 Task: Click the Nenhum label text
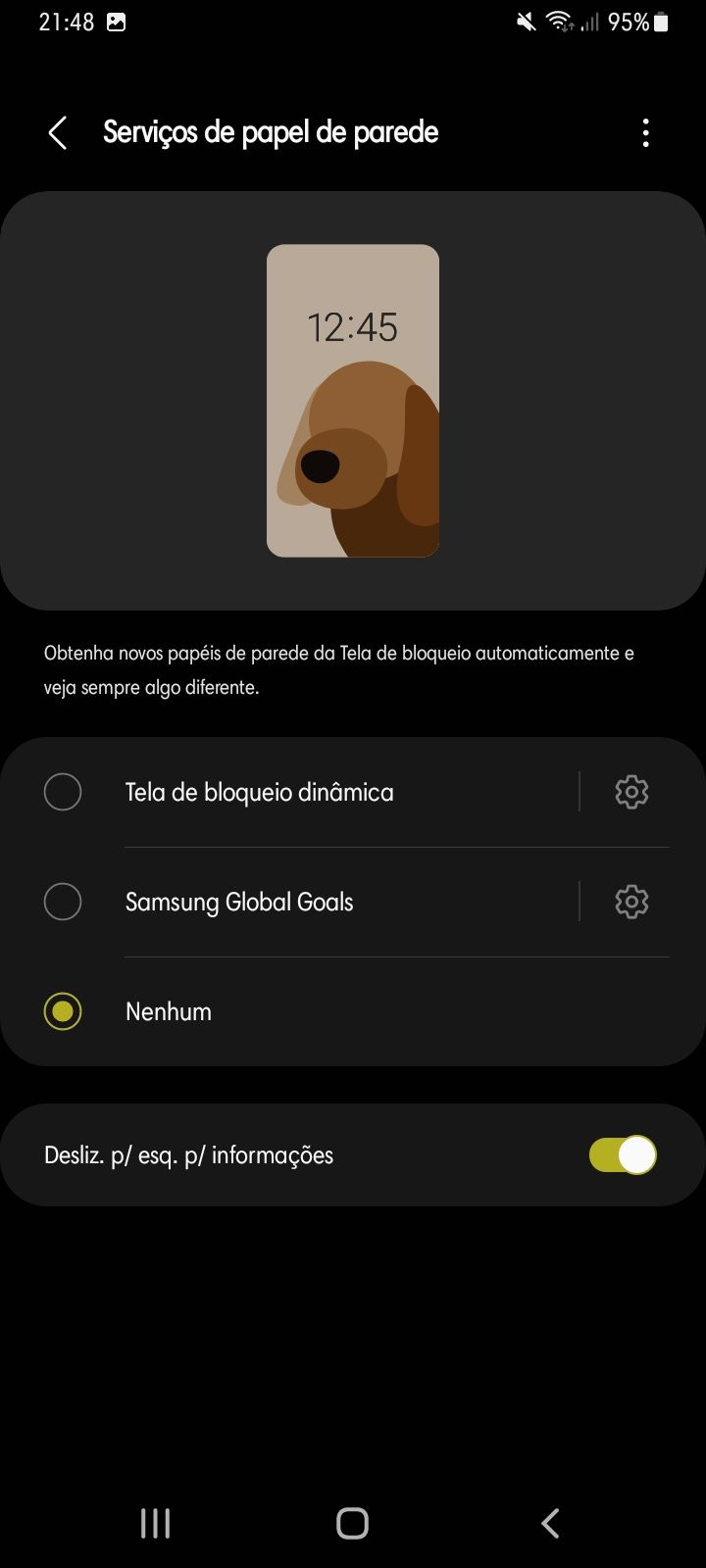tap(168, 1011)
